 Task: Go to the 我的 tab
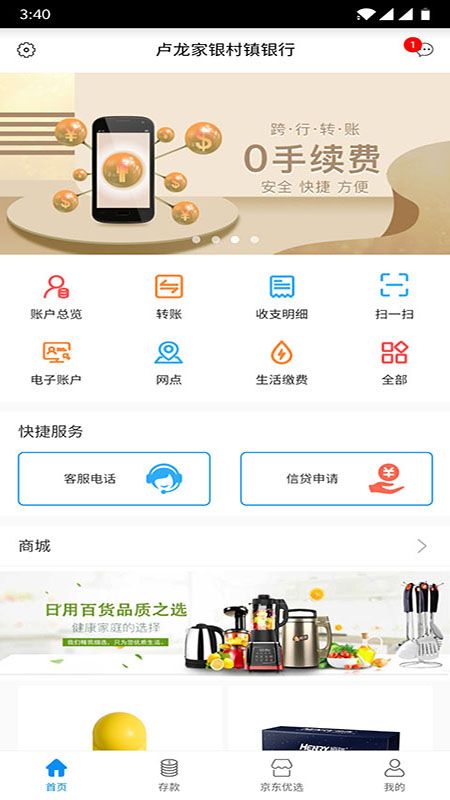click(394, 775)
